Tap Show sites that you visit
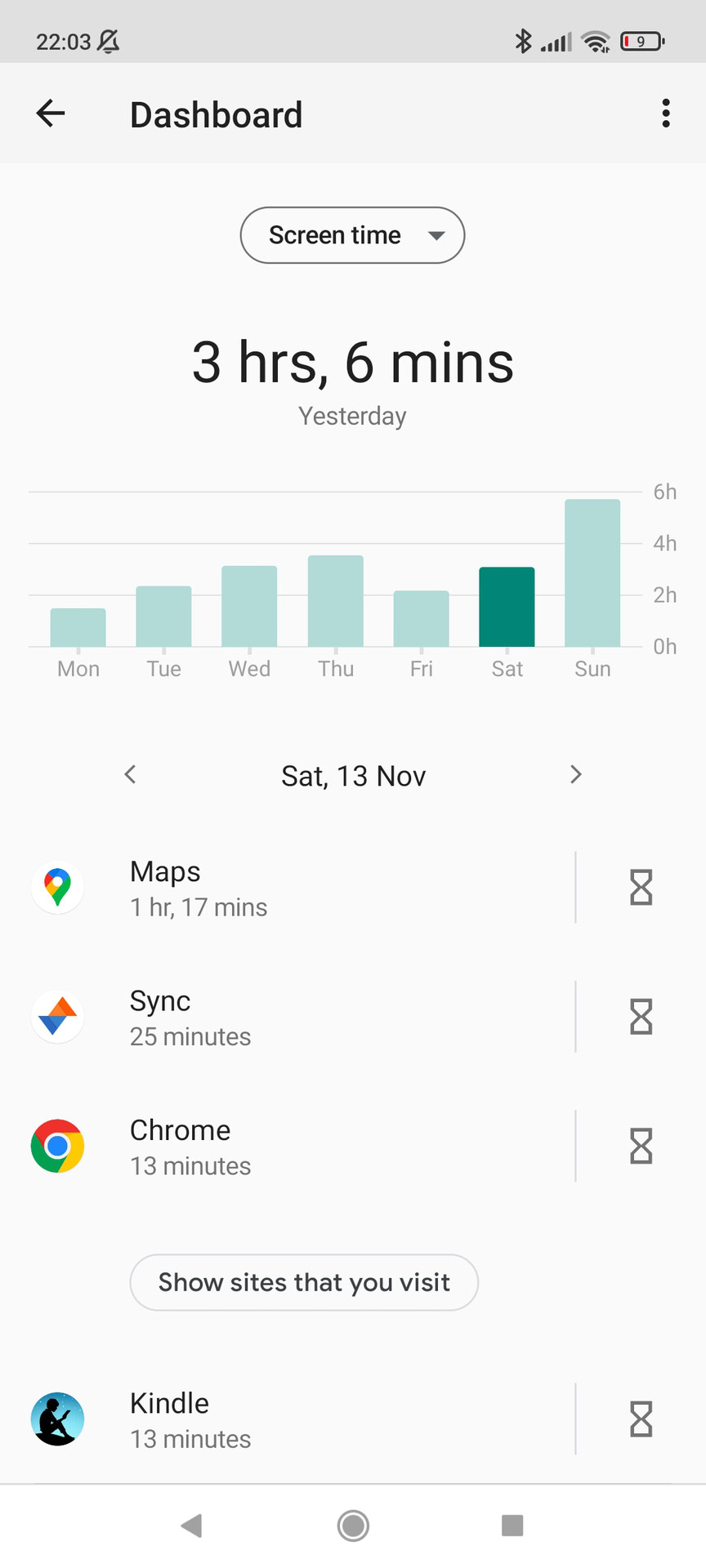706x1568 pixels. [304, 1282]
